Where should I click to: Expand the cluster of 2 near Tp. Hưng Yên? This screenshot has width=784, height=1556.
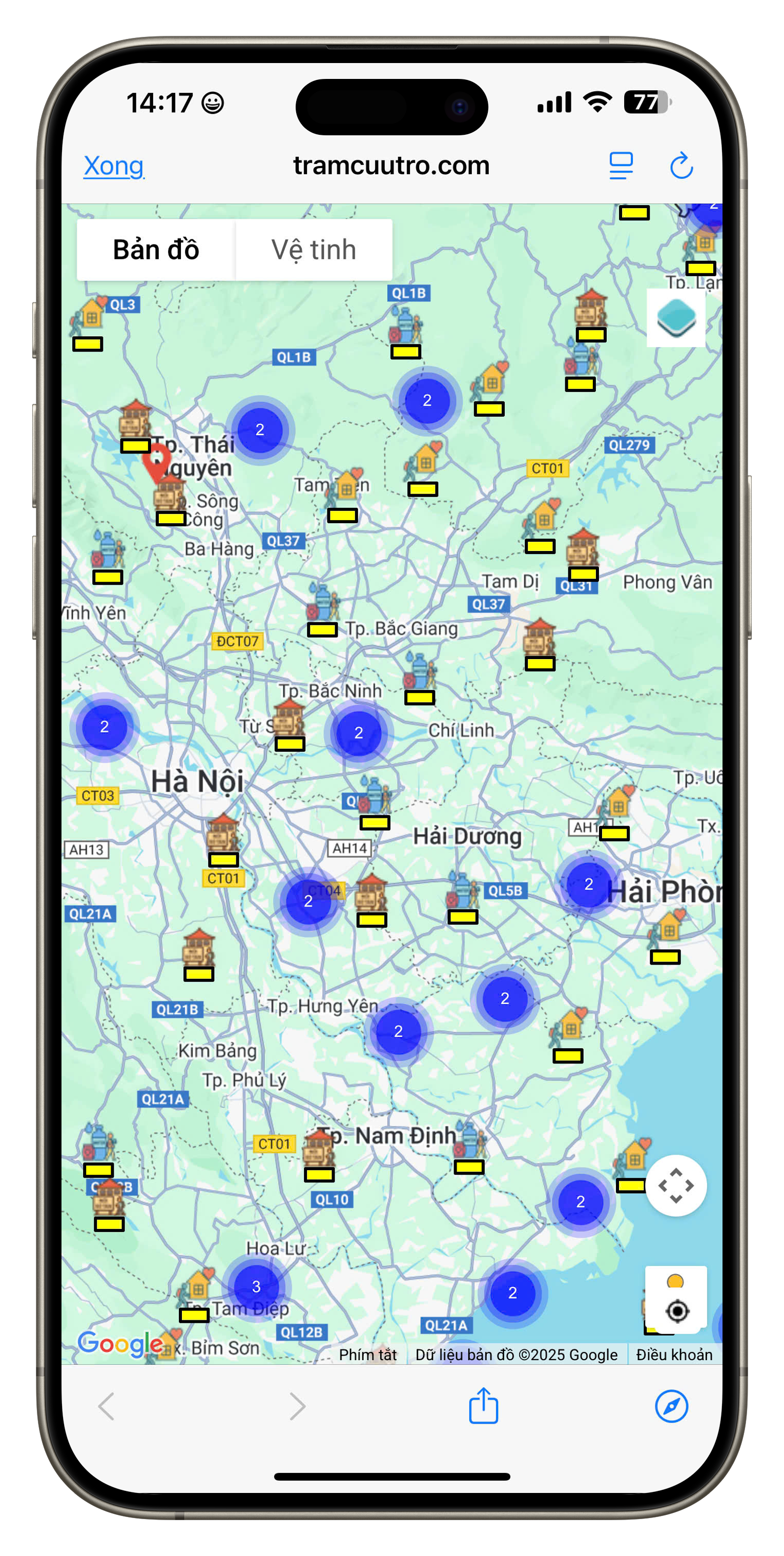(x=398, y=1031)
